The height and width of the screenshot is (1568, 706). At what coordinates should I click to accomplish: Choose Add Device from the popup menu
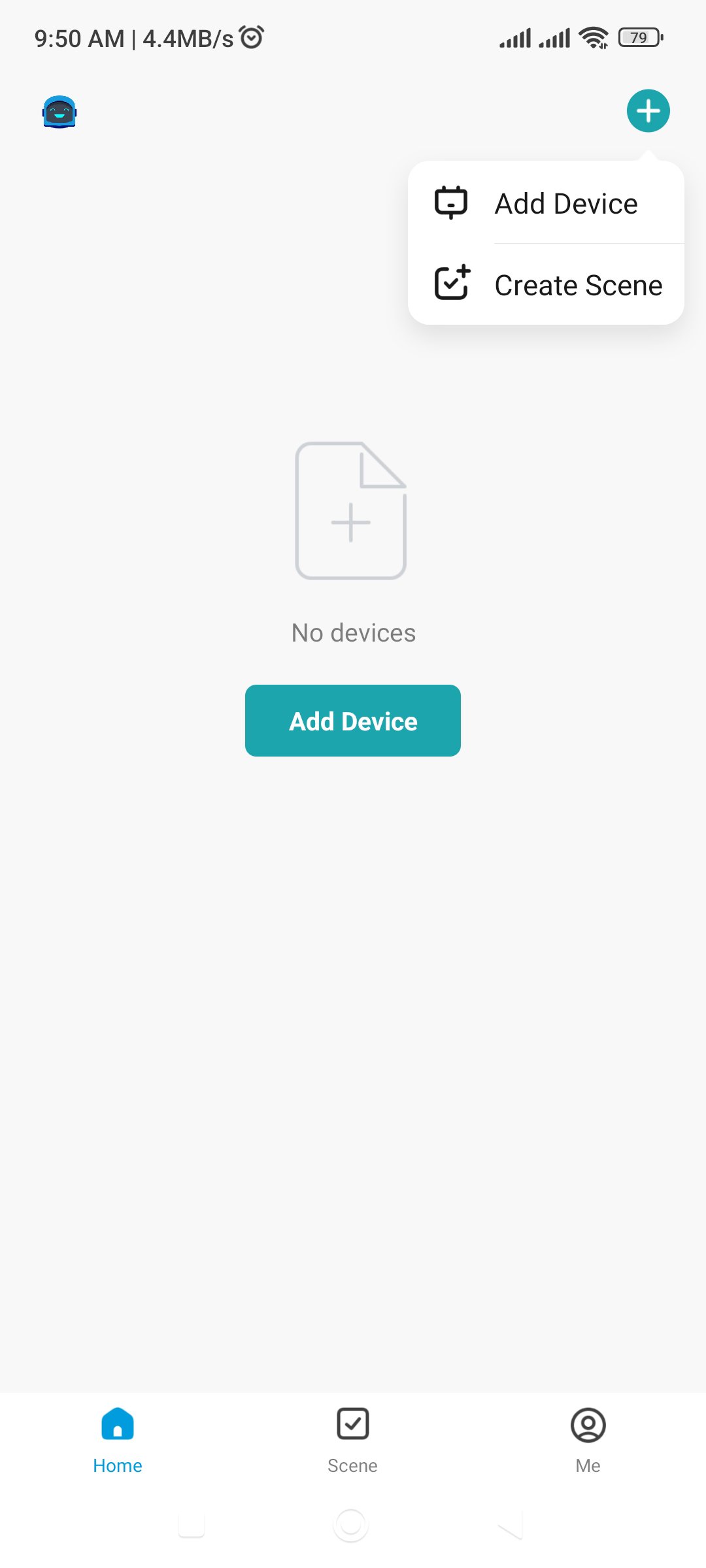coord(565,203)
